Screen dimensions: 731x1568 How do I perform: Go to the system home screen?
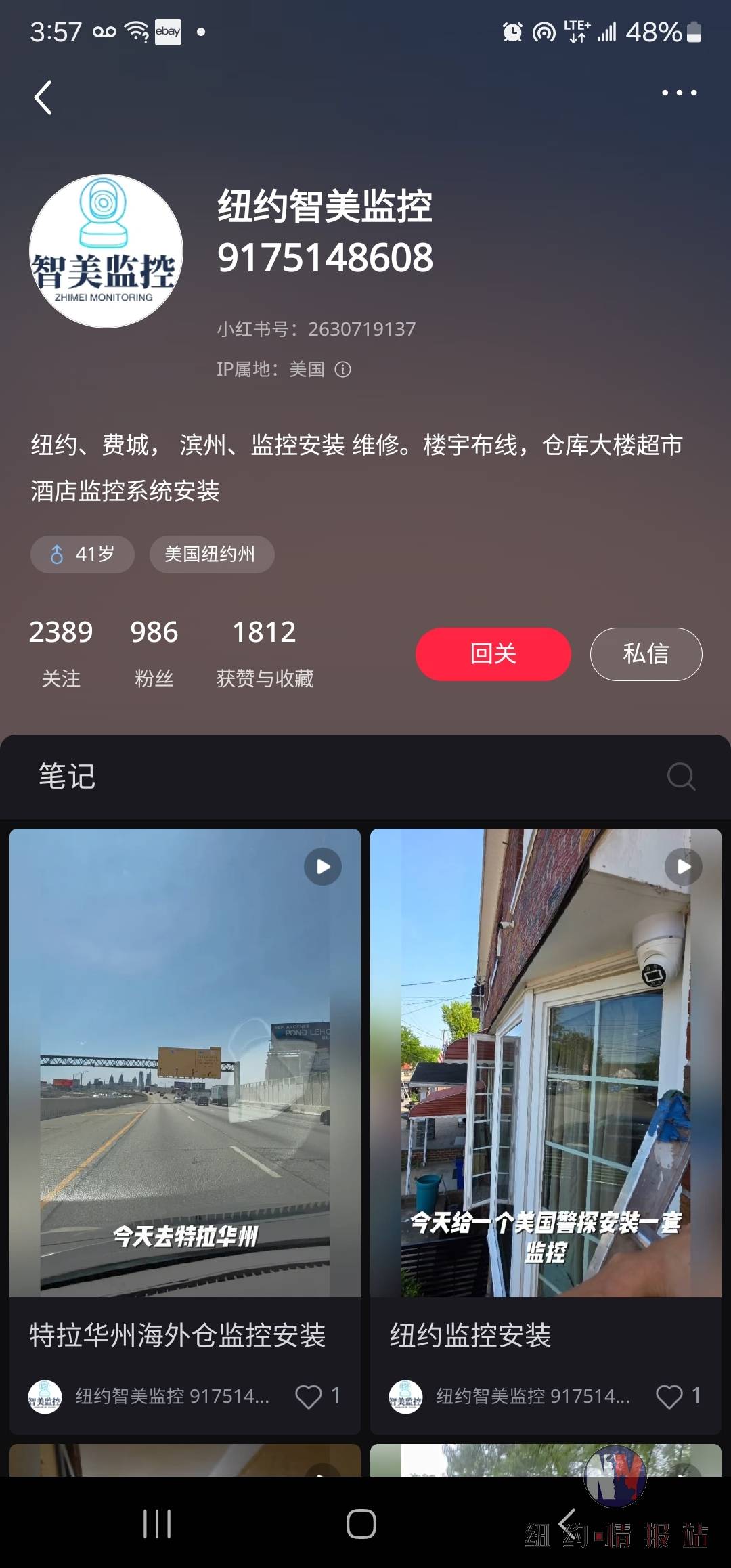pyautogui.click(x=361, y=1524)
